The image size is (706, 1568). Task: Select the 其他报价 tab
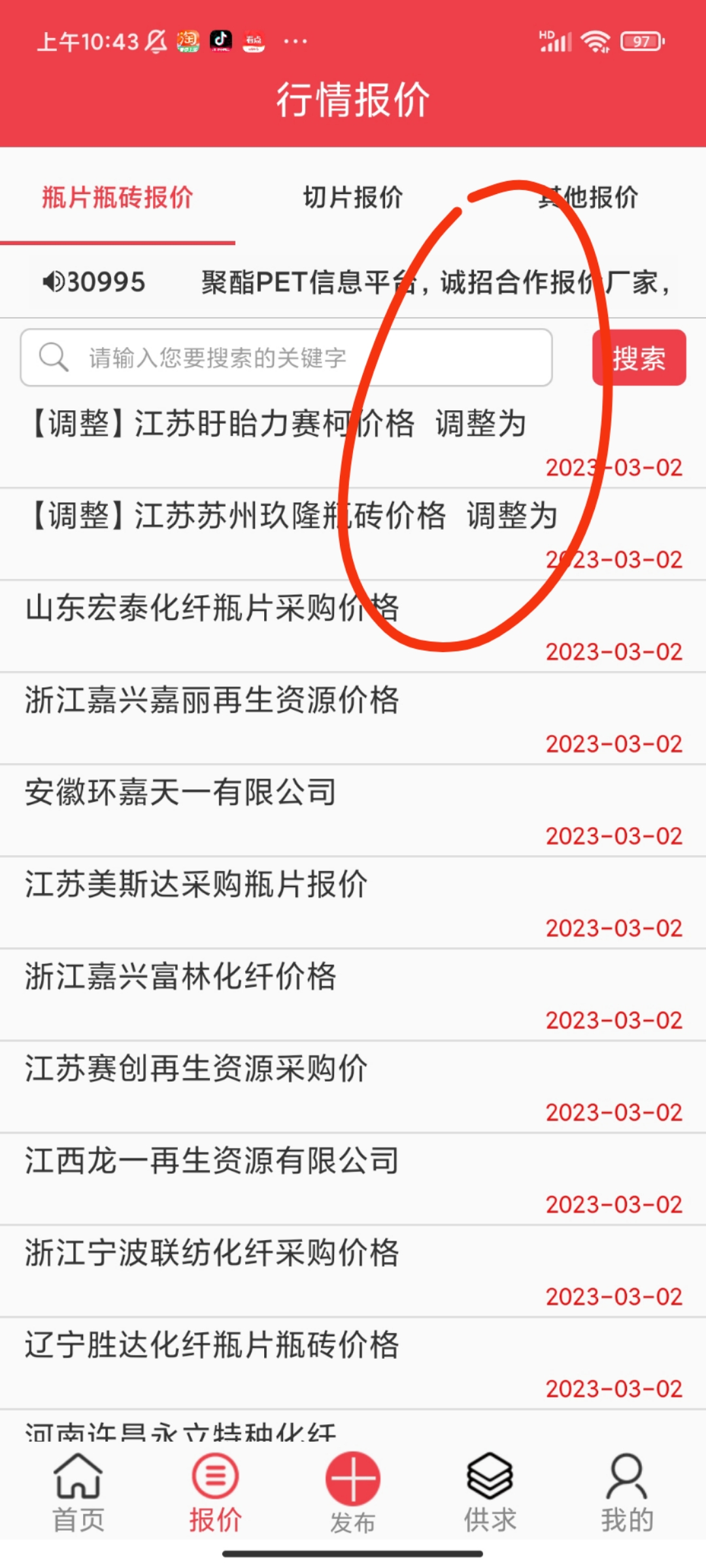[588, 197]
